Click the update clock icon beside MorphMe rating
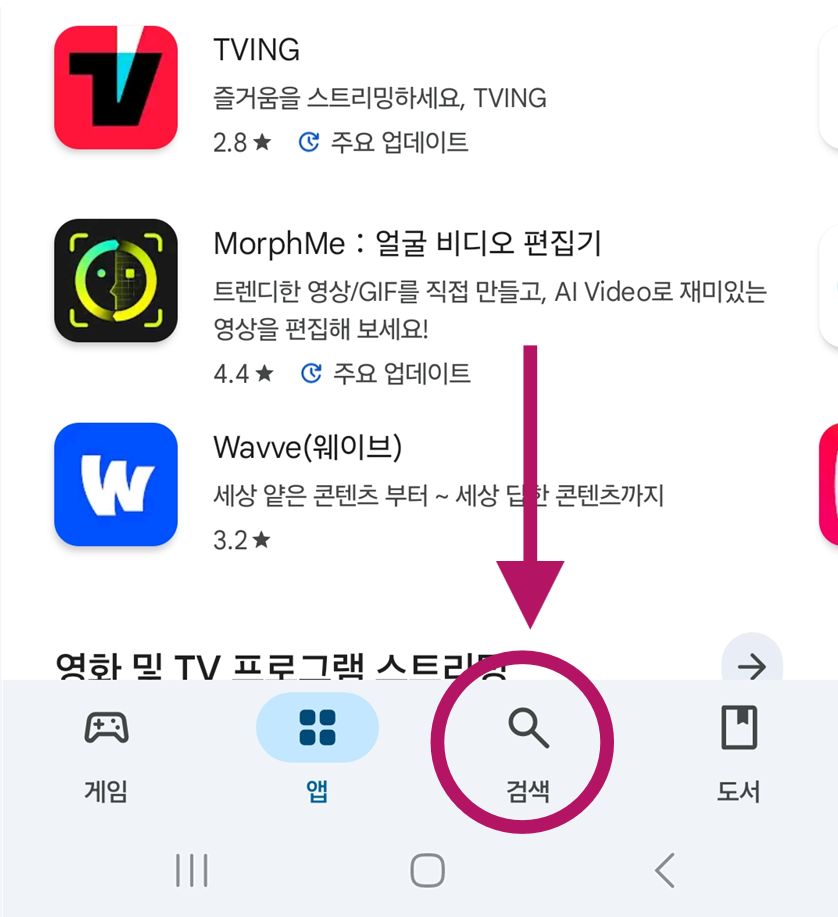 [309, 374]
